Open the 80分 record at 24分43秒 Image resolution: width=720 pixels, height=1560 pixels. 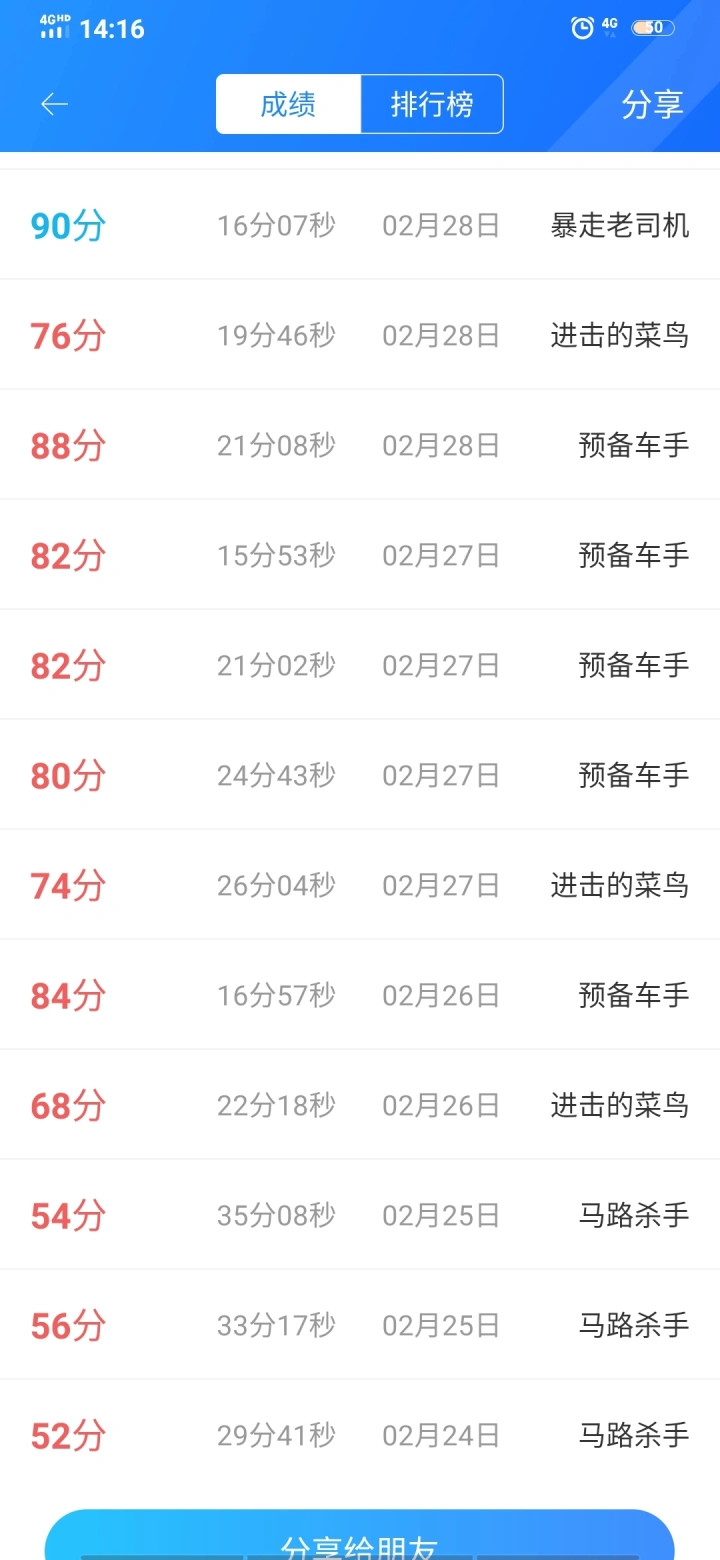360,775
